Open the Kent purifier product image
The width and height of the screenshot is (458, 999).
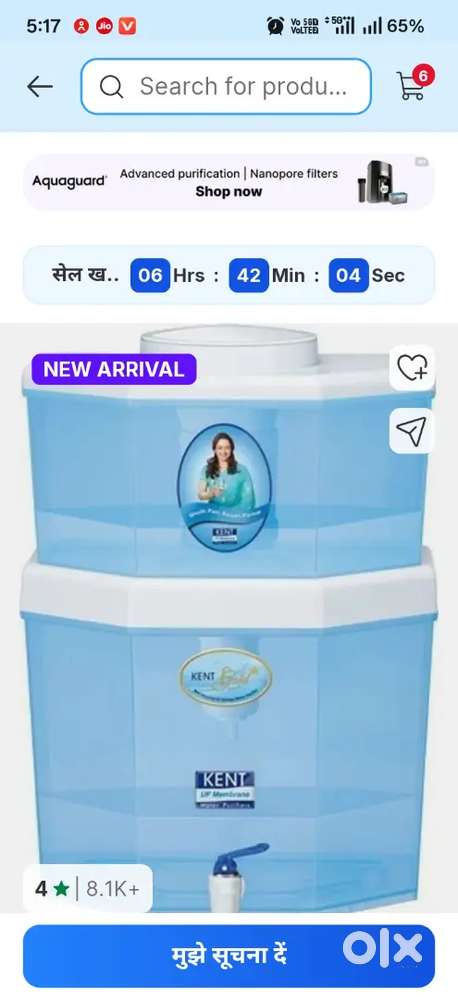pyautogui.click(x=229, y=618)
